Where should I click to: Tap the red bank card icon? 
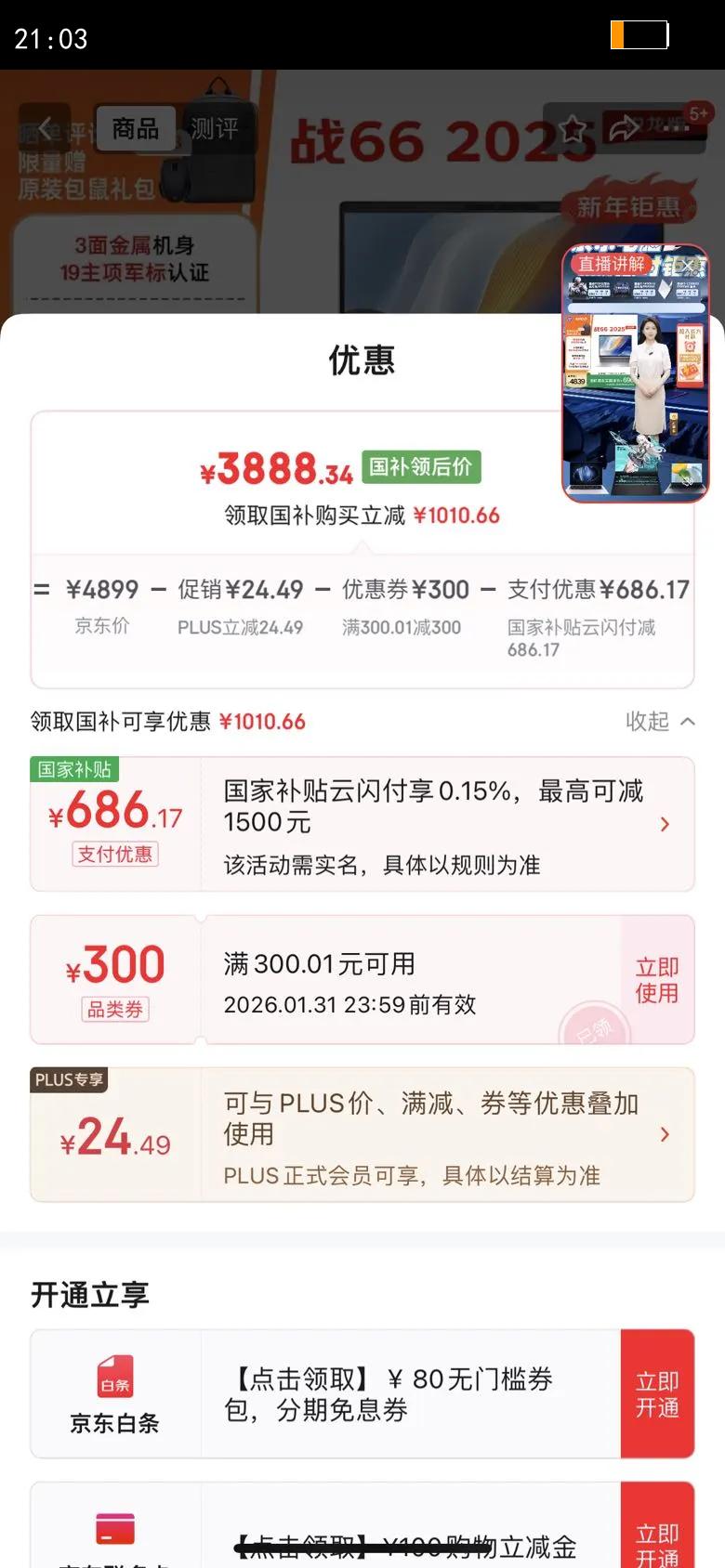pos(113,1529)
